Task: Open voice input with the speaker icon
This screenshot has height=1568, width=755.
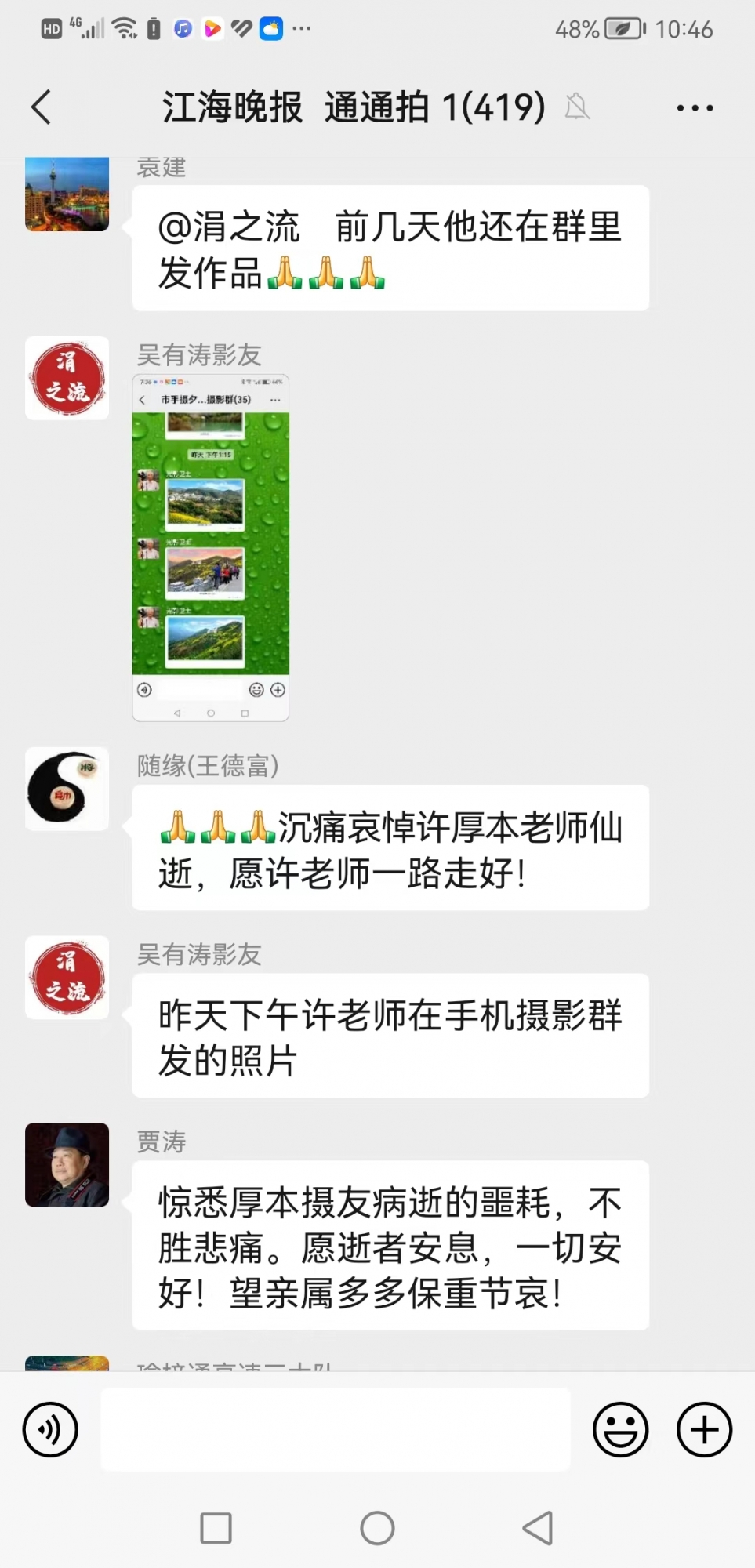Action: click(x=49, y=1429)
